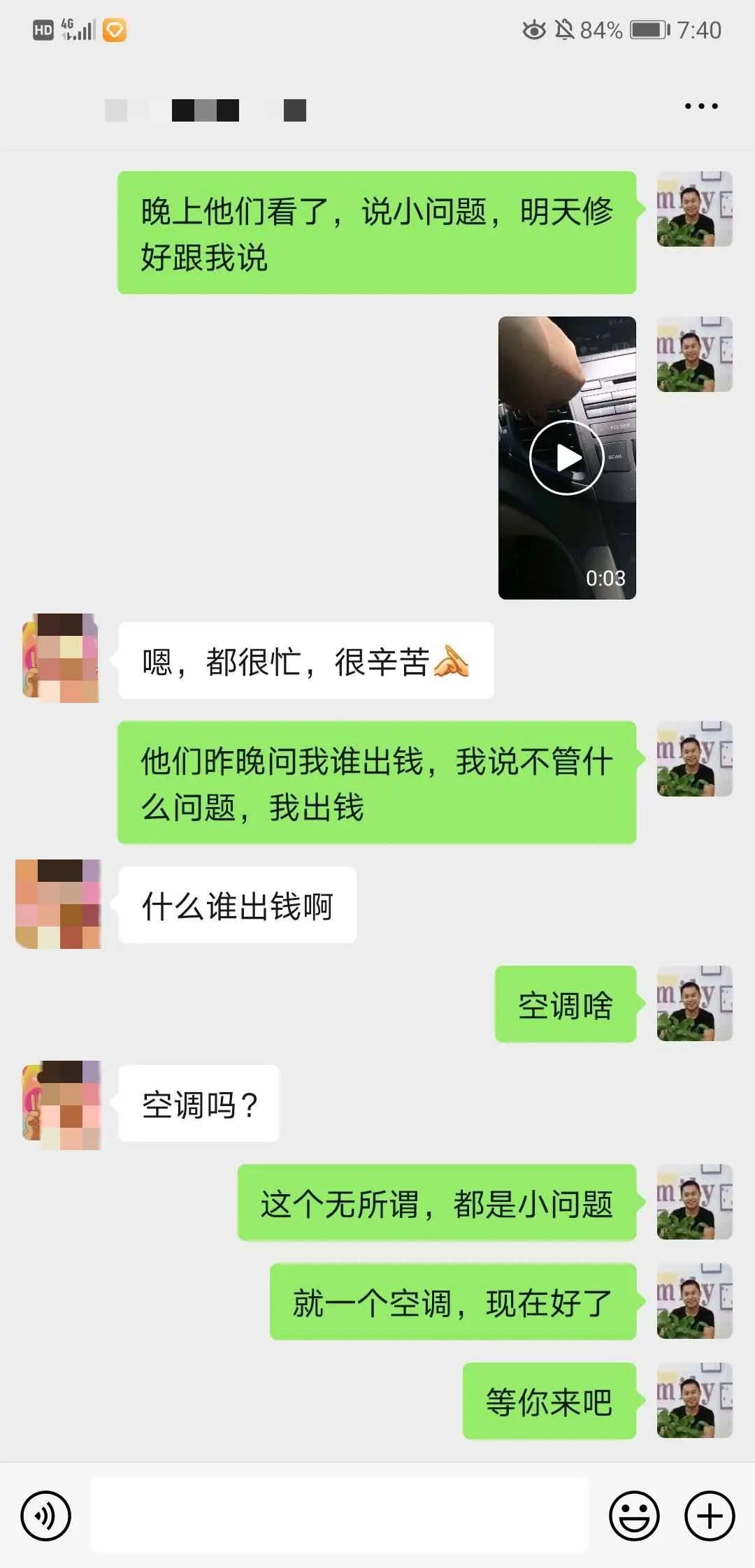
Task: Tap the reply reading 什么谁出钱啊
Action: [238, 905]
